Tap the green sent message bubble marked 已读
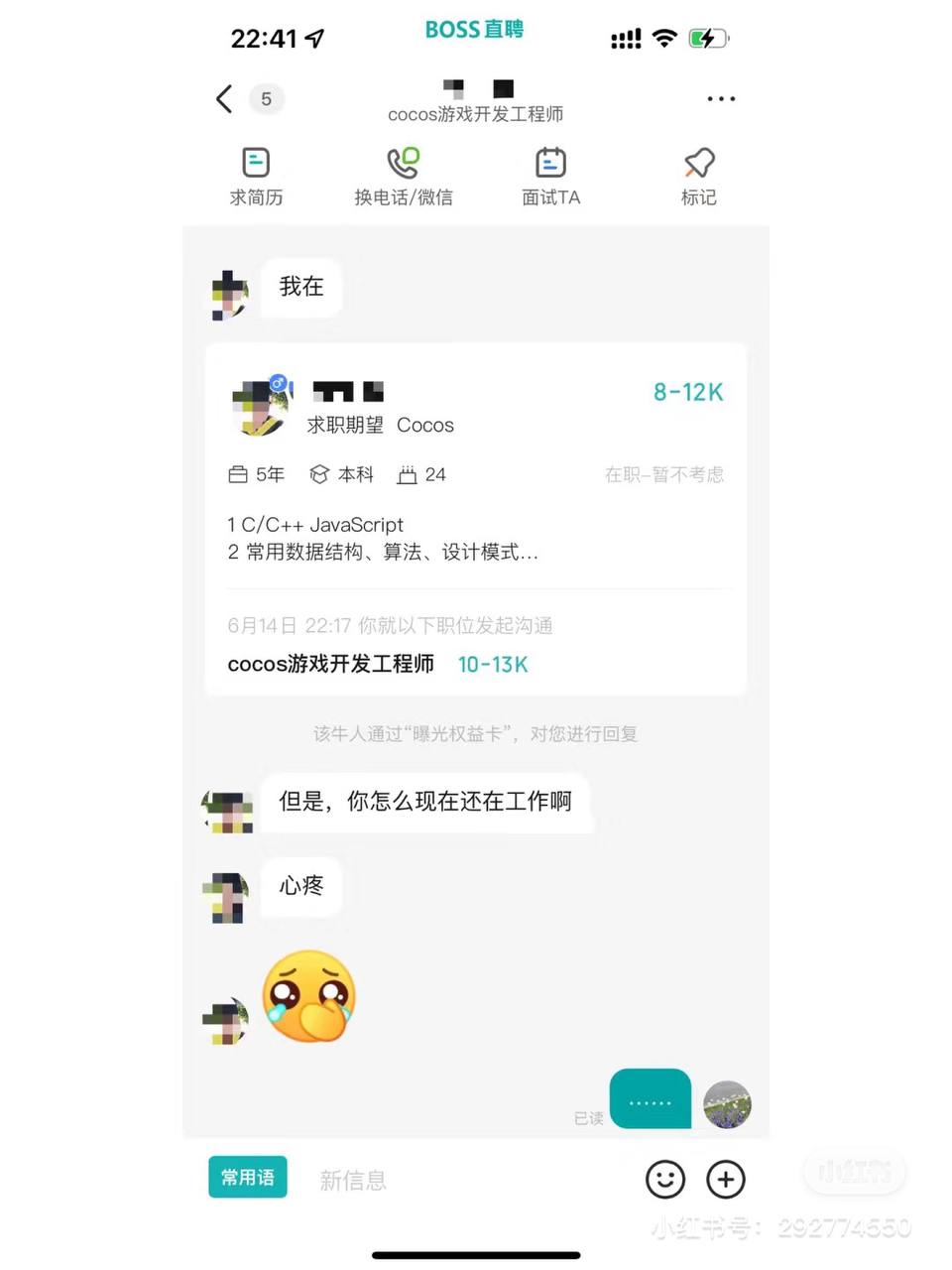 650,1098
